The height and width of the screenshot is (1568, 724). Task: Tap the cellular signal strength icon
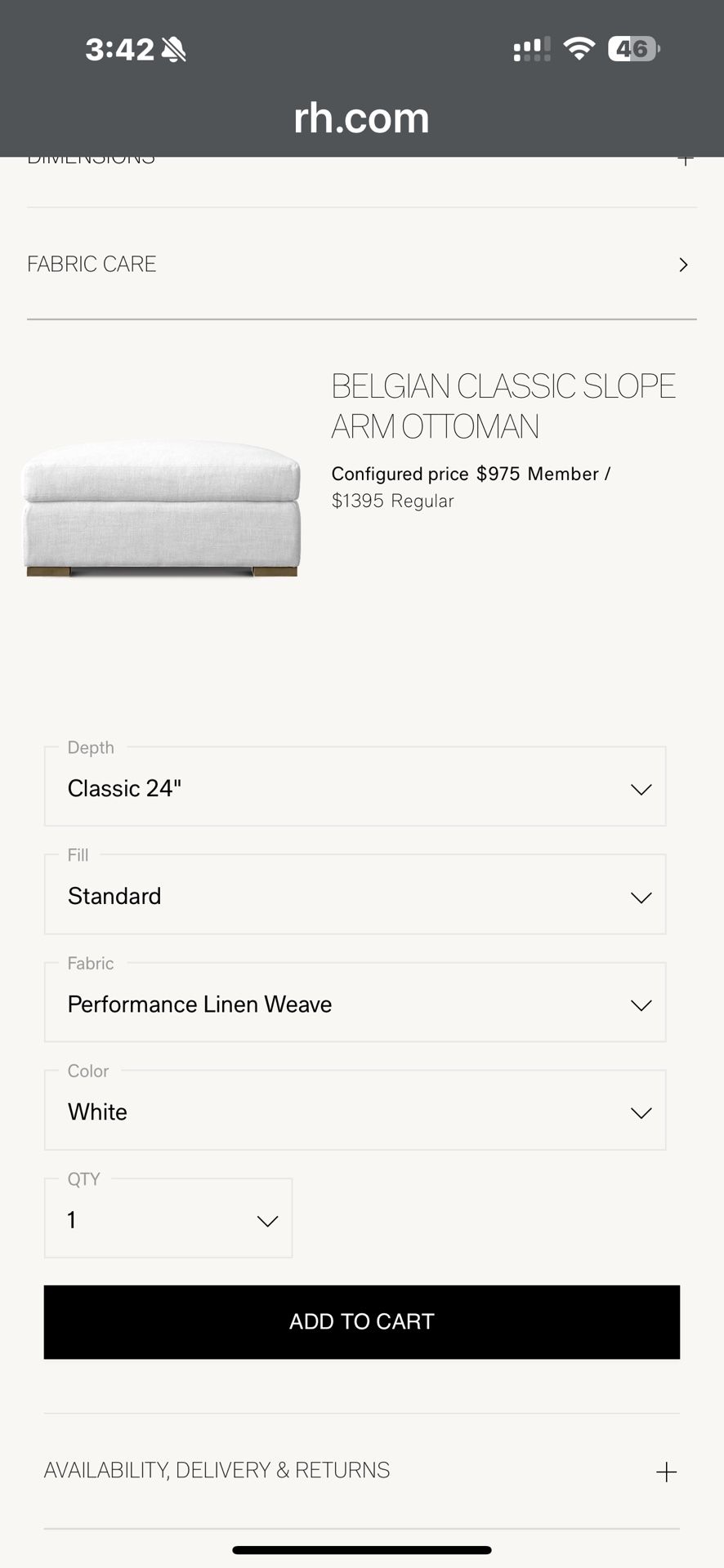point(530,48)
